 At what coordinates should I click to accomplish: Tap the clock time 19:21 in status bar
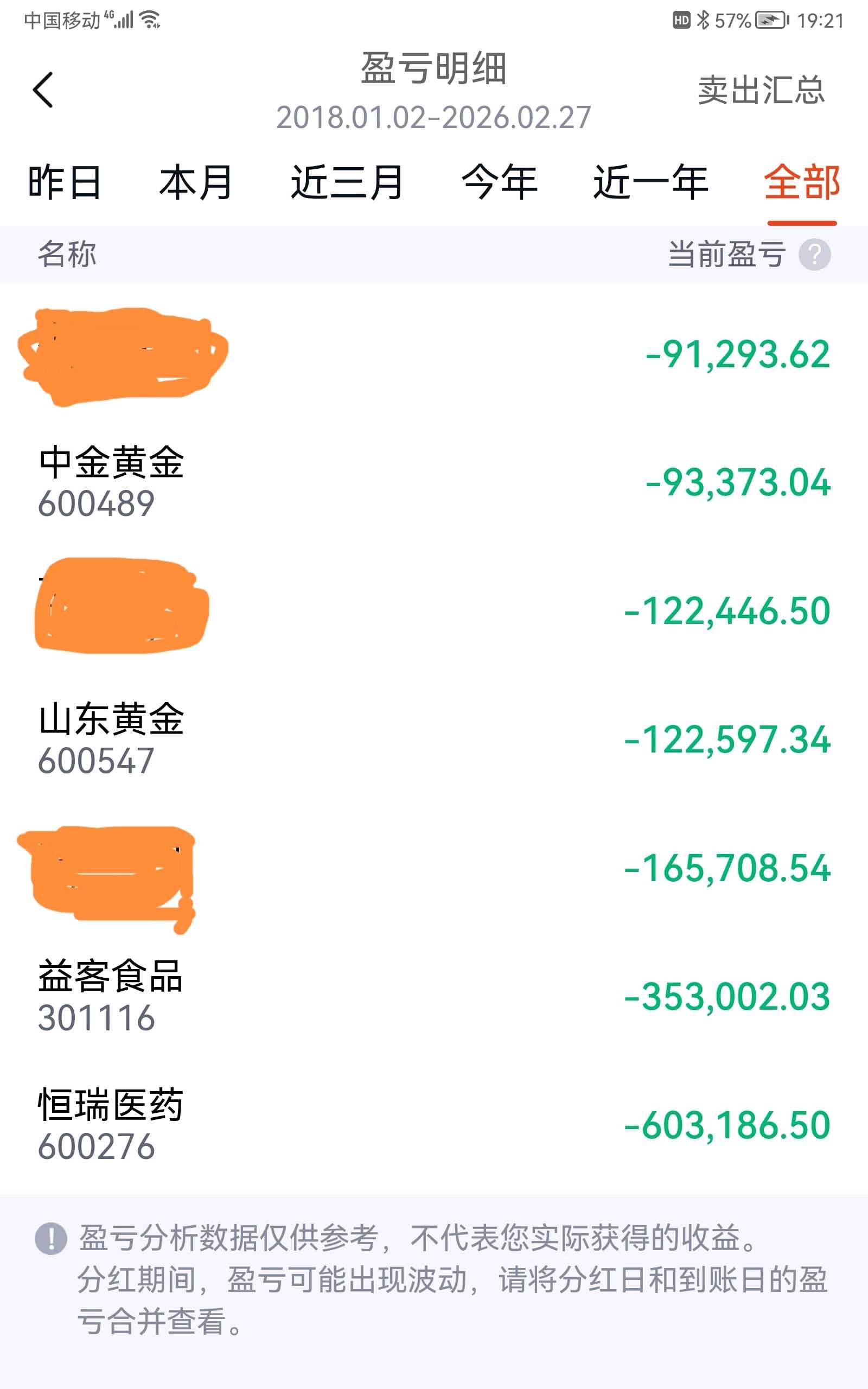tap(819, 19)
